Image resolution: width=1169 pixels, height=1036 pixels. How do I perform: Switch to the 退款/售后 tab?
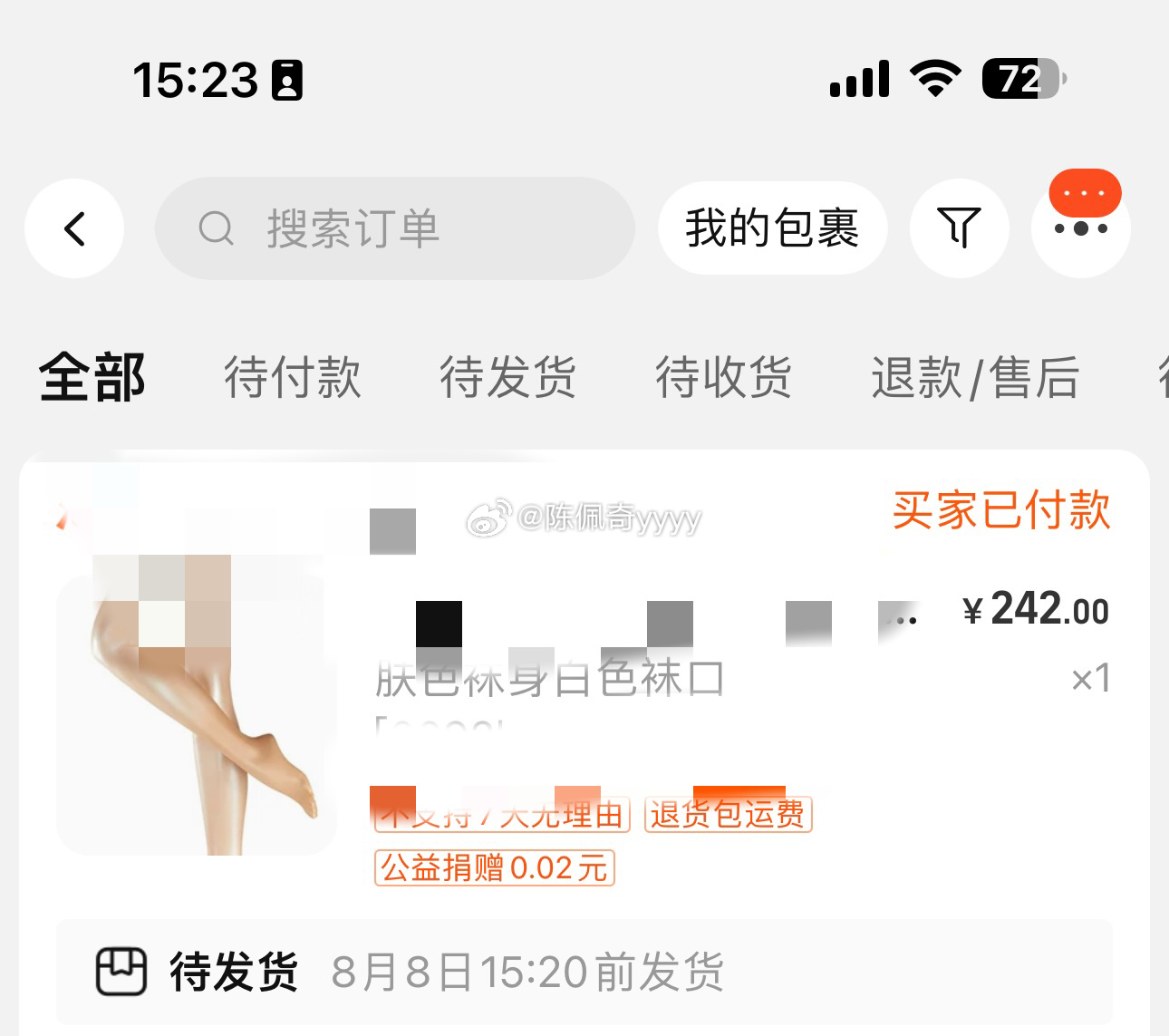point(975,377)
